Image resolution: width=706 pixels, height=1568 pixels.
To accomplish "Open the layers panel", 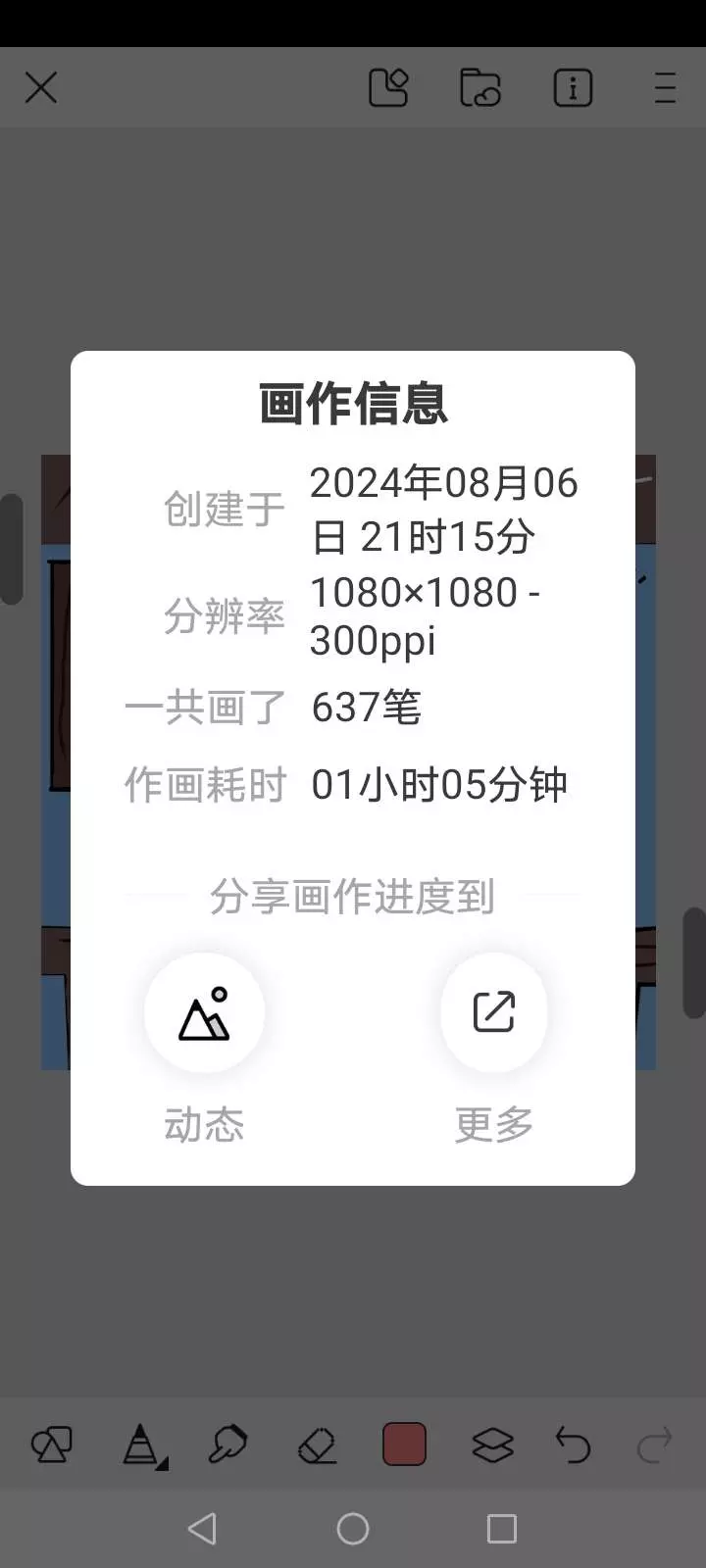I will point(492,1445).
